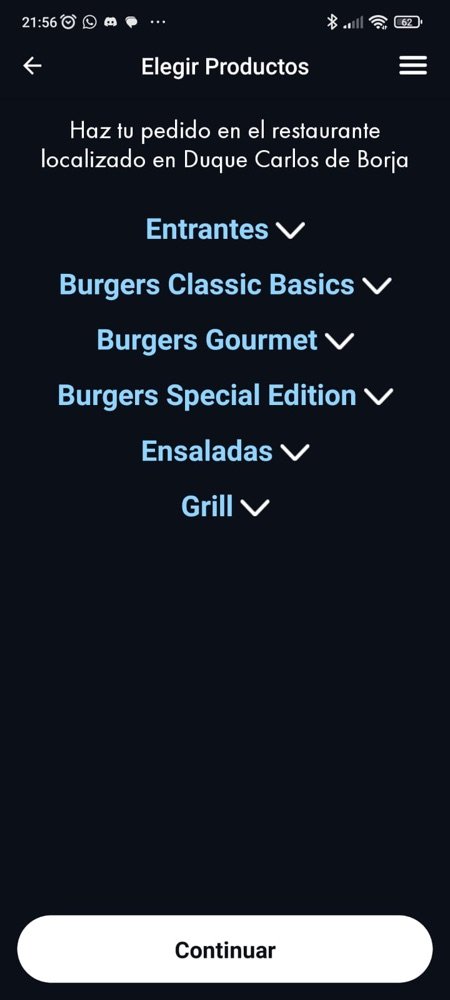
Task: Expand the Ensaladas section
Action: [x=225, y=451]
